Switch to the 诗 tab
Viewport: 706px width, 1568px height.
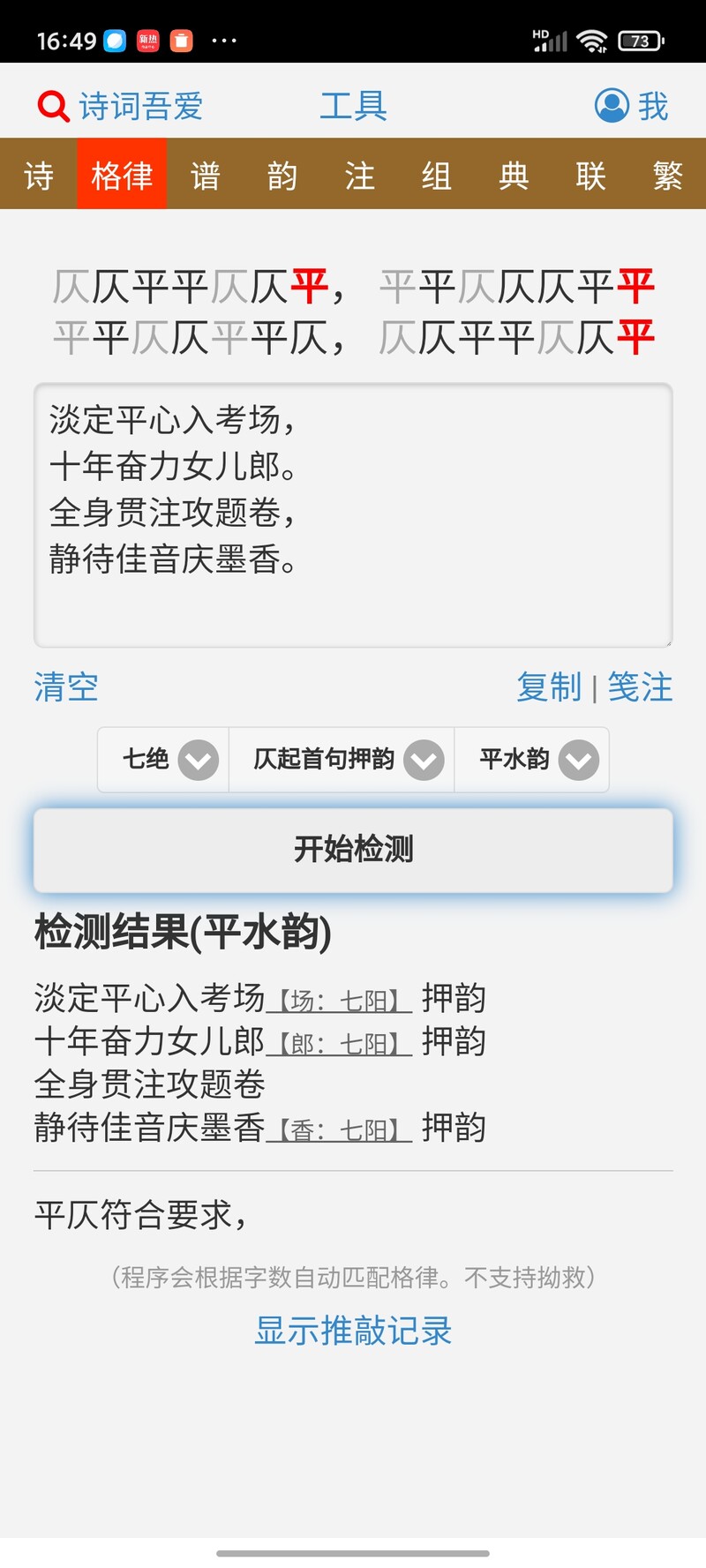(x=39, y=175)
